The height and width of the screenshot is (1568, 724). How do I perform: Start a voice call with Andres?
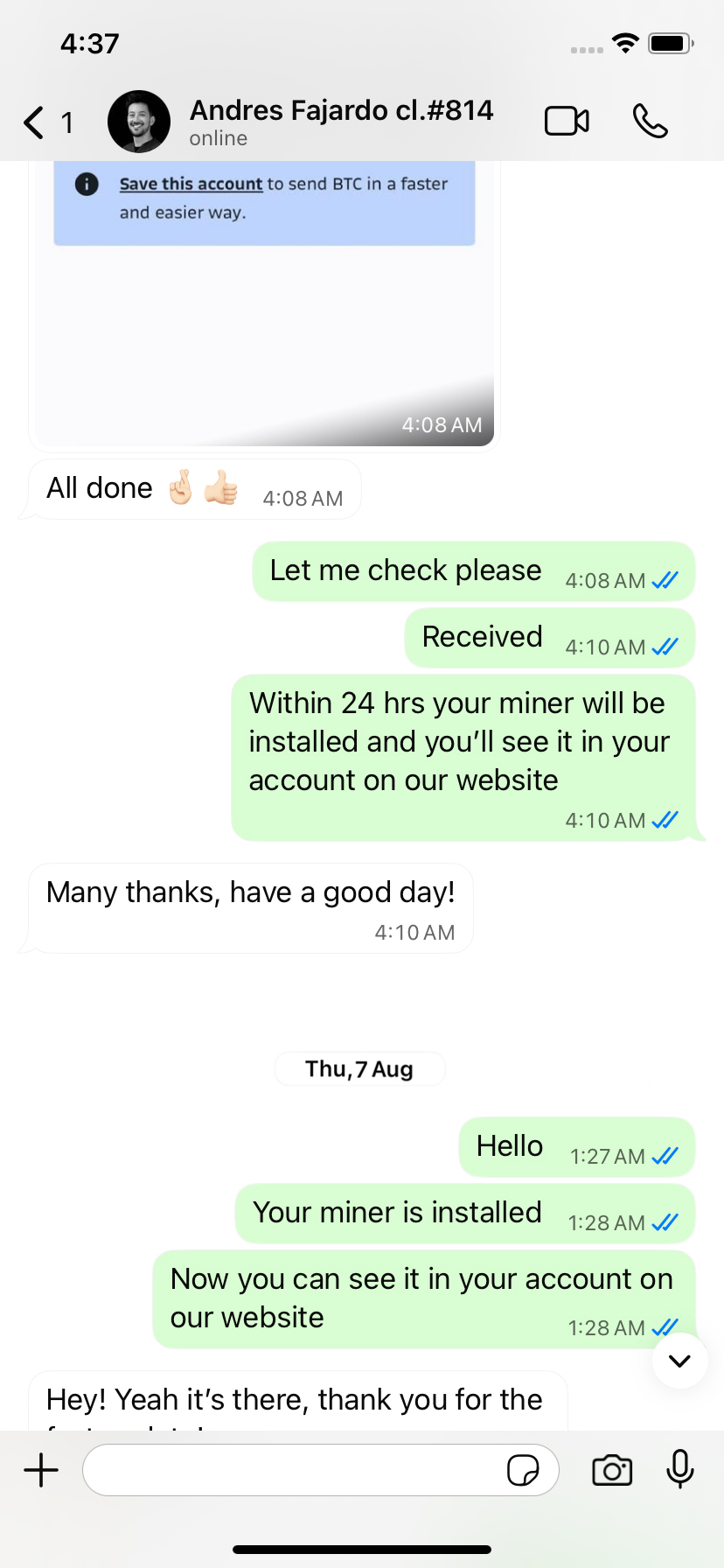tap(650, 121)
